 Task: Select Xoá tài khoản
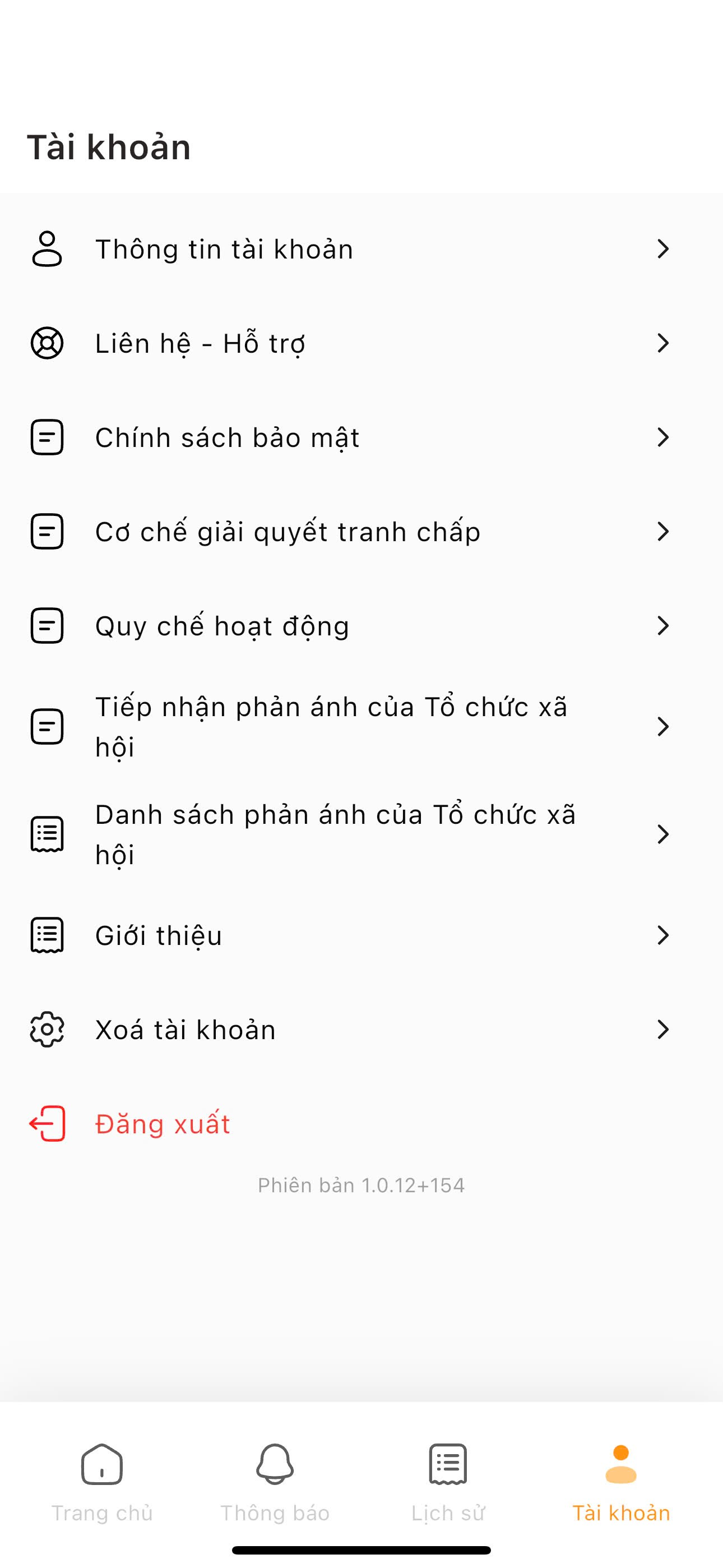[x=186, y=1029]
